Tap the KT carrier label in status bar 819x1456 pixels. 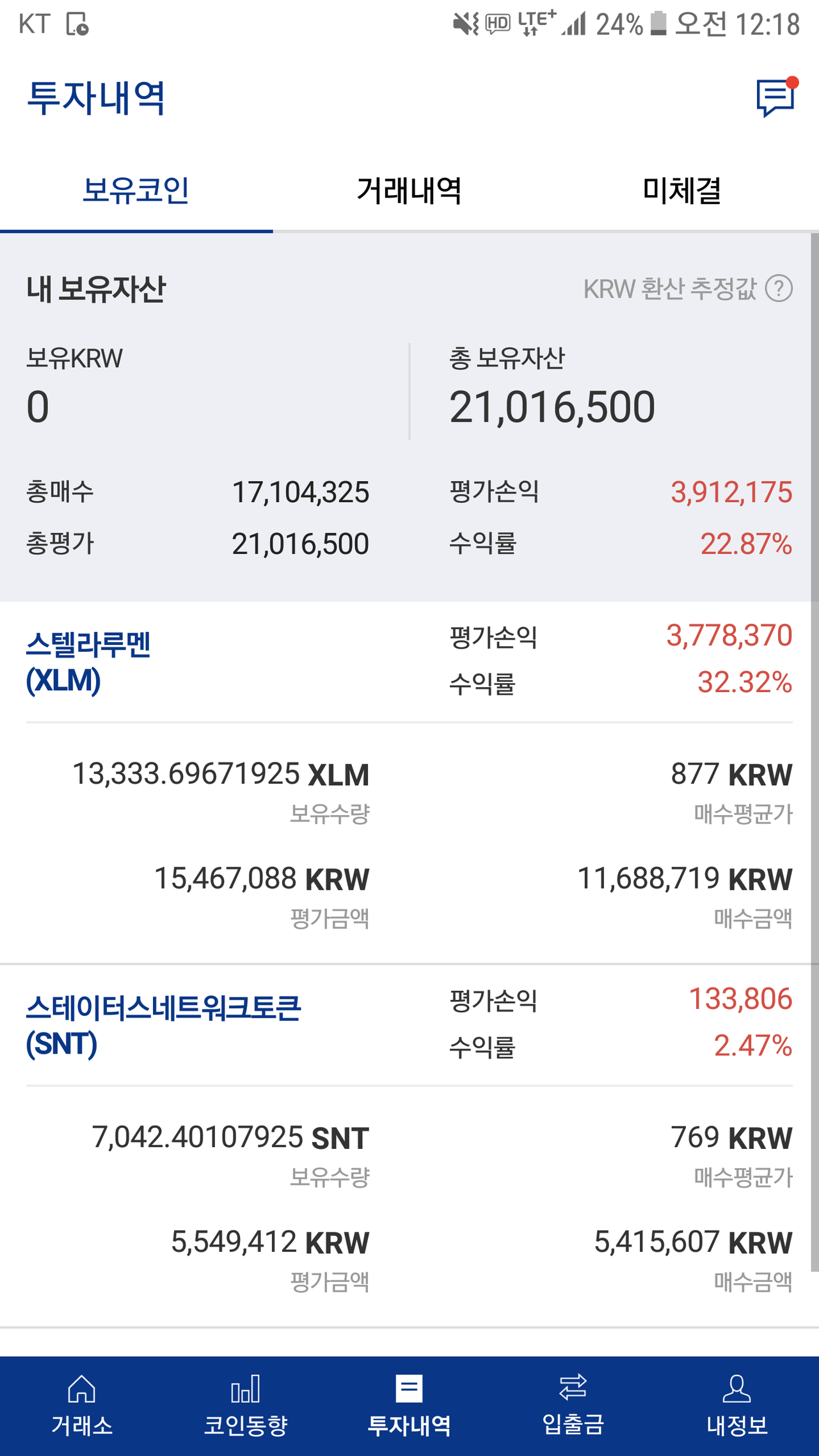(32, 22)
